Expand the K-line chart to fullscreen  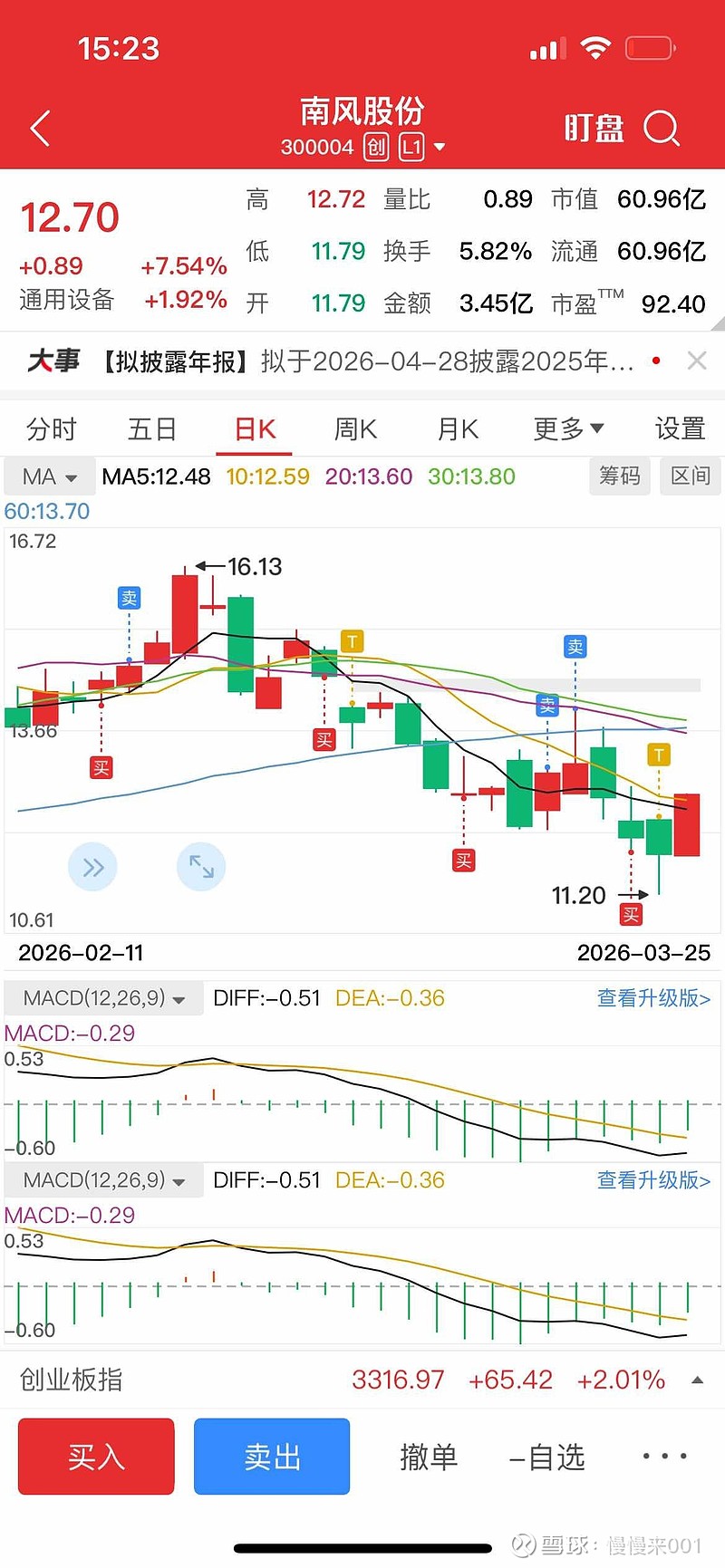(x=201, y=867)
